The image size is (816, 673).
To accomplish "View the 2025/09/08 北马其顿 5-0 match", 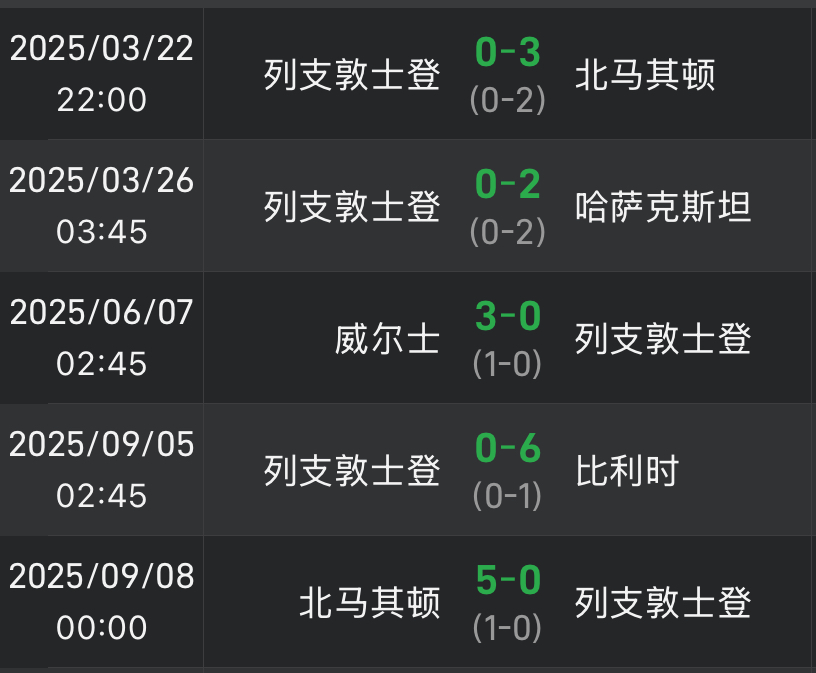I will click(508, 602).
